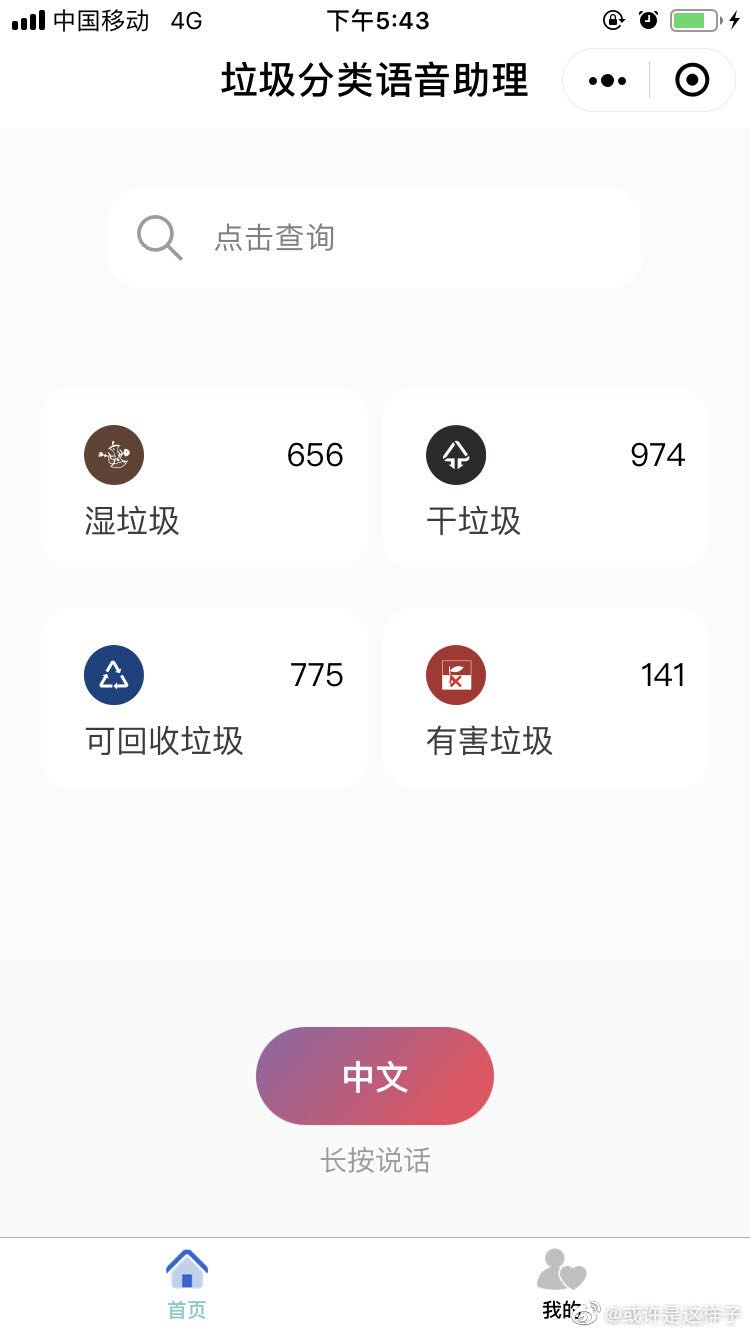Tap the 中文 voice button

(375, 1076)
